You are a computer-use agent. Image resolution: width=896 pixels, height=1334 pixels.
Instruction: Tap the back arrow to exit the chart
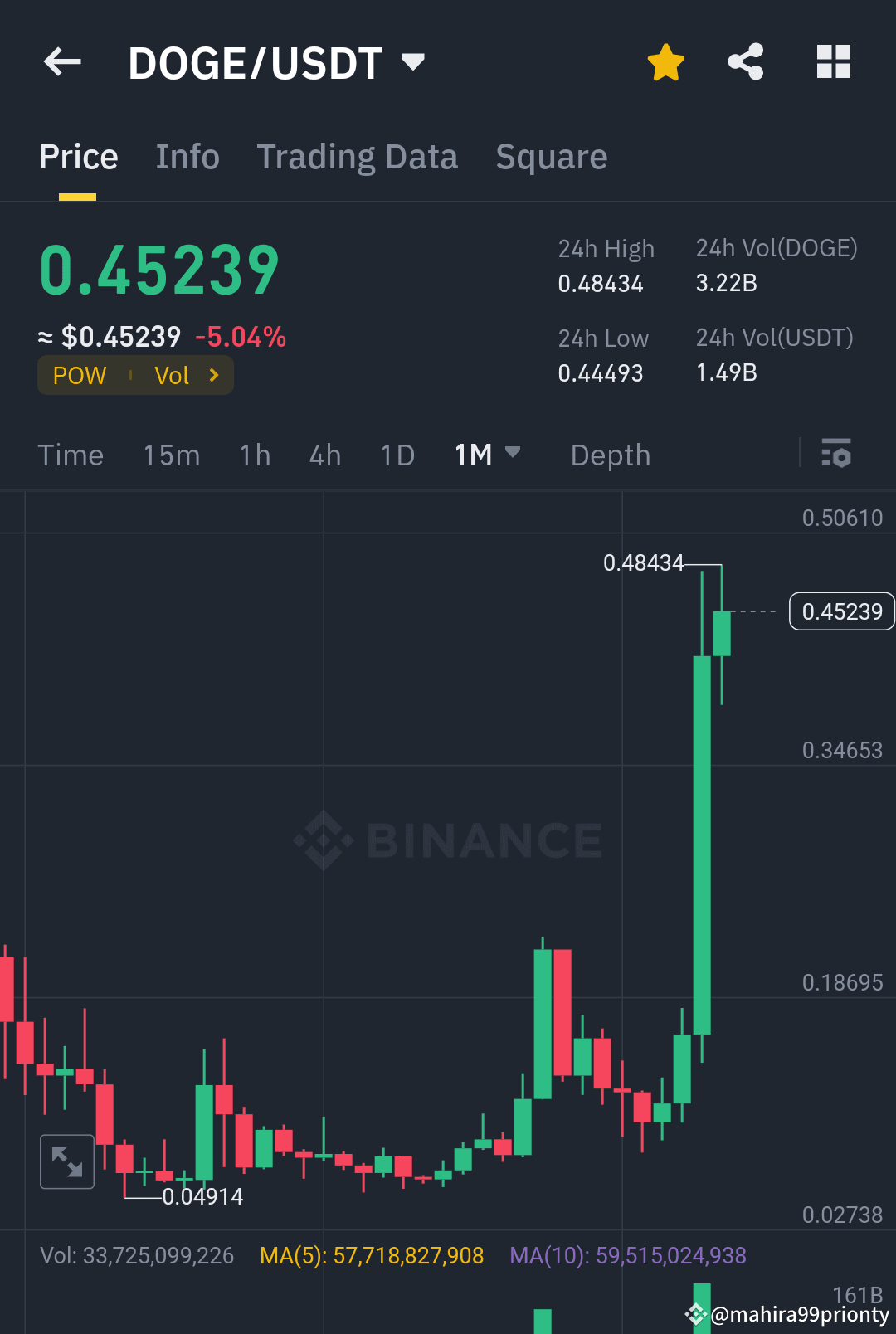point(61,61)
